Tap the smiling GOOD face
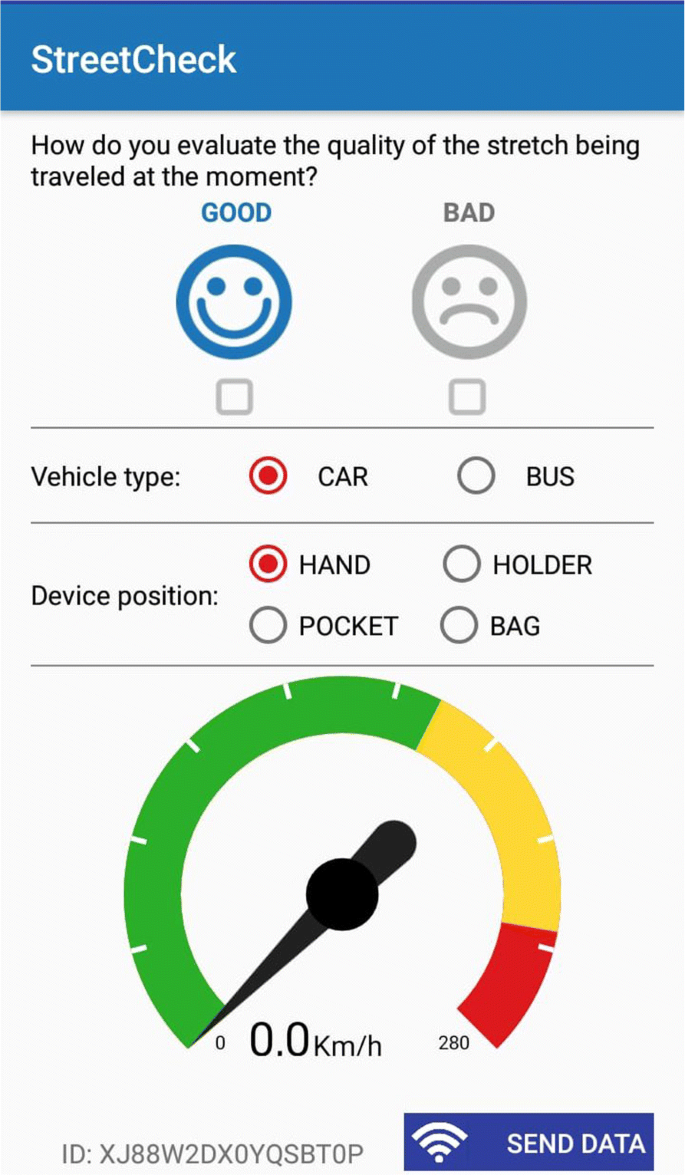Image resolution: width=685 pixels, height=1175 pixels. [x=234, y=302]
